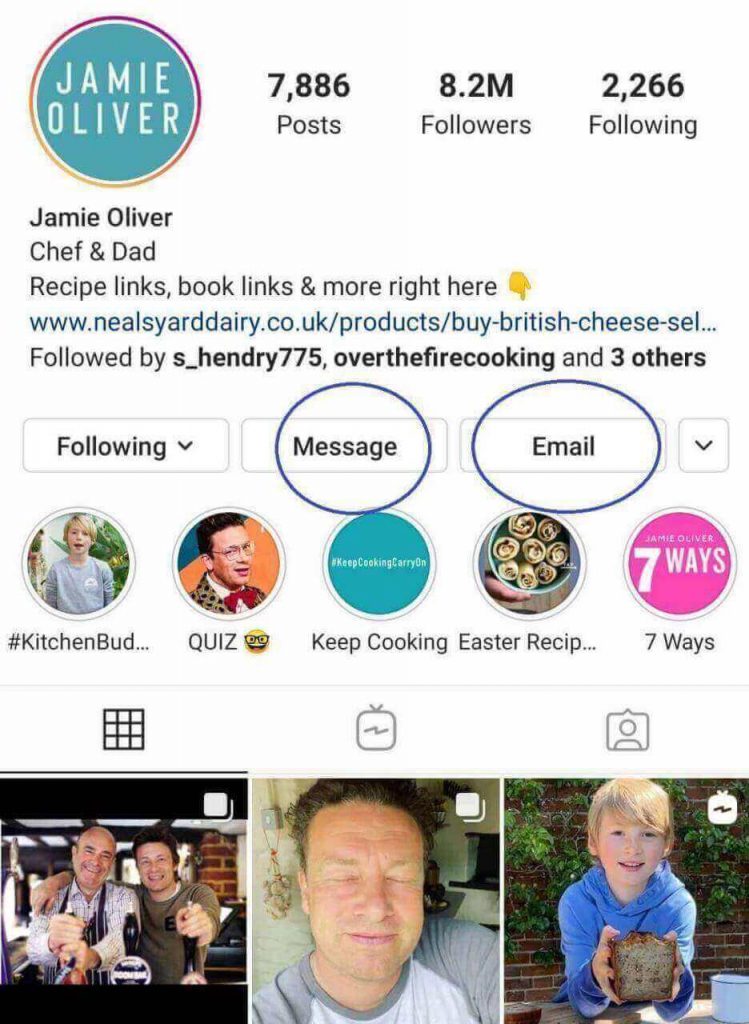Open the nealsyarddairy.co.uk bio link

click(372, 324)
